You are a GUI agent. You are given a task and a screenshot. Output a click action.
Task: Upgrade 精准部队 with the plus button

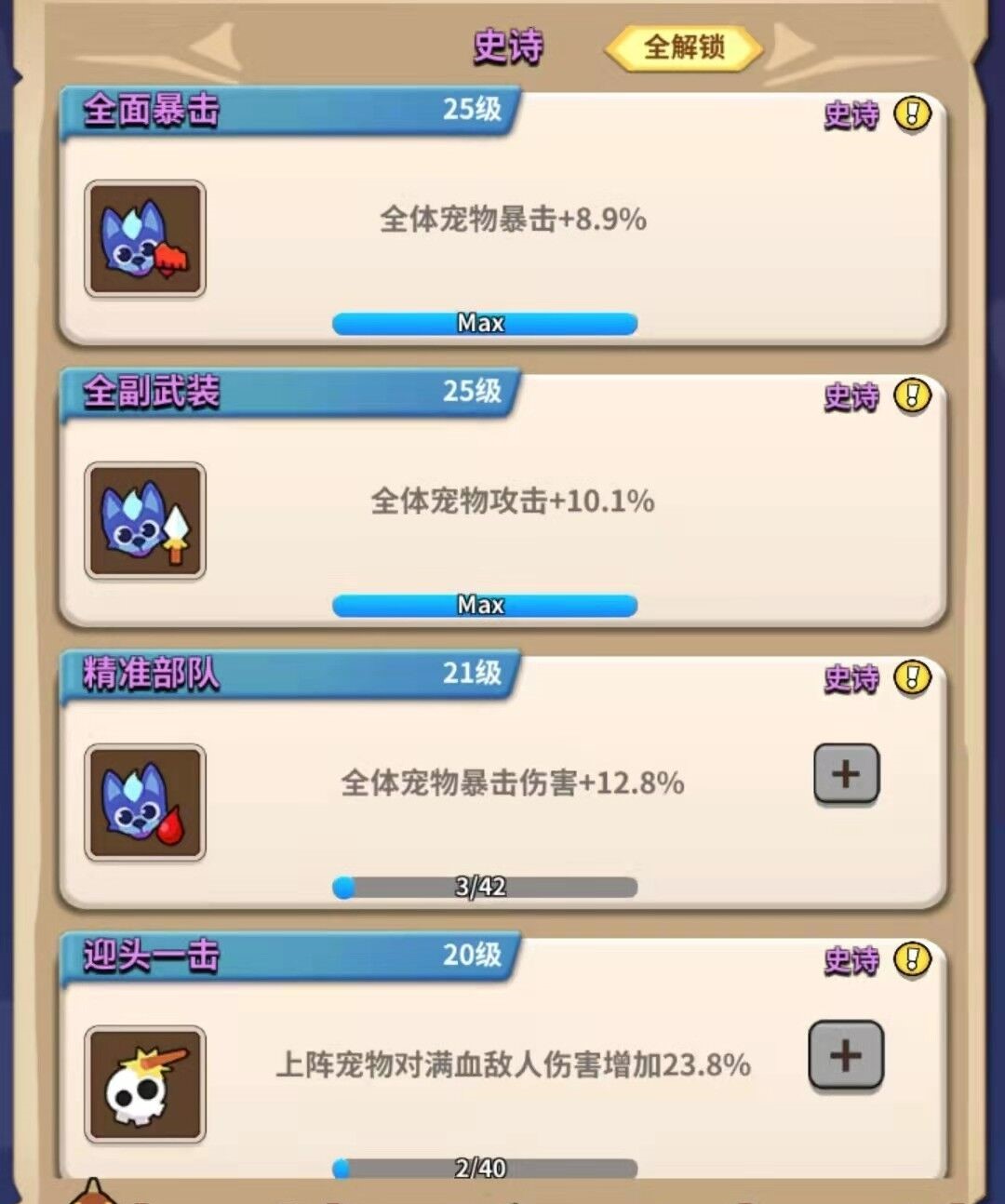pyautogui.click(x=846, y=774)
